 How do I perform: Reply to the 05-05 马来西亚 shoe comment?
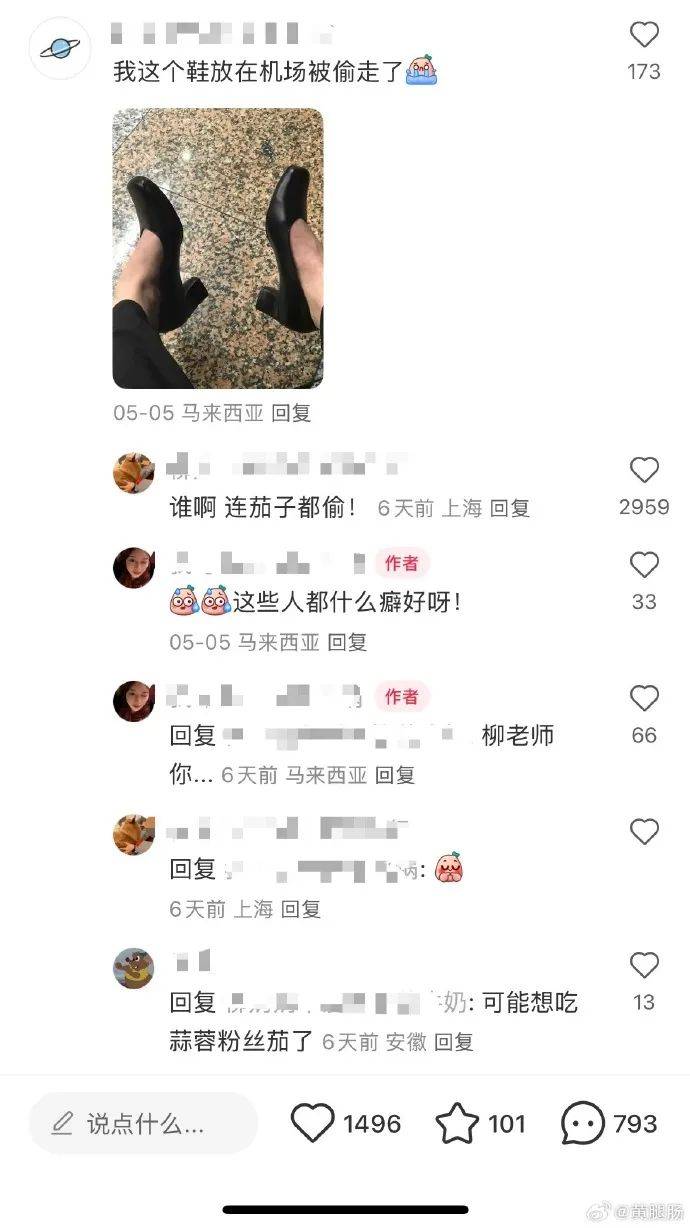[292, 413]
